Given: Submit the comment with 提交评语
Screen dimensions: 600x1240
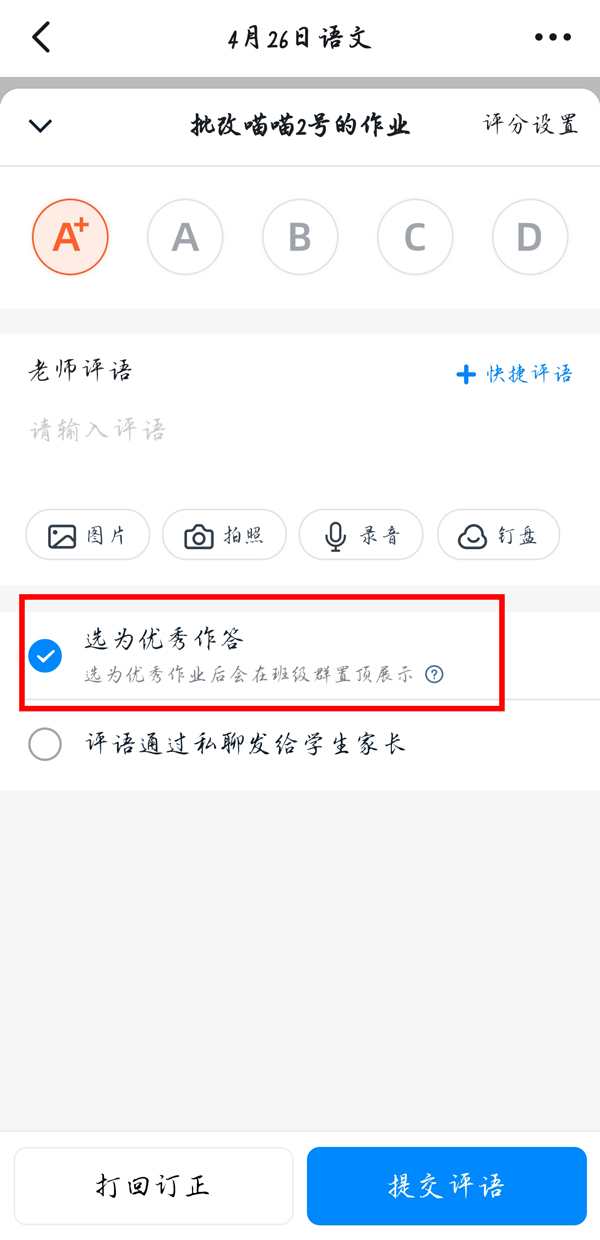Looking at the screenshot, I should [446, 1186].
